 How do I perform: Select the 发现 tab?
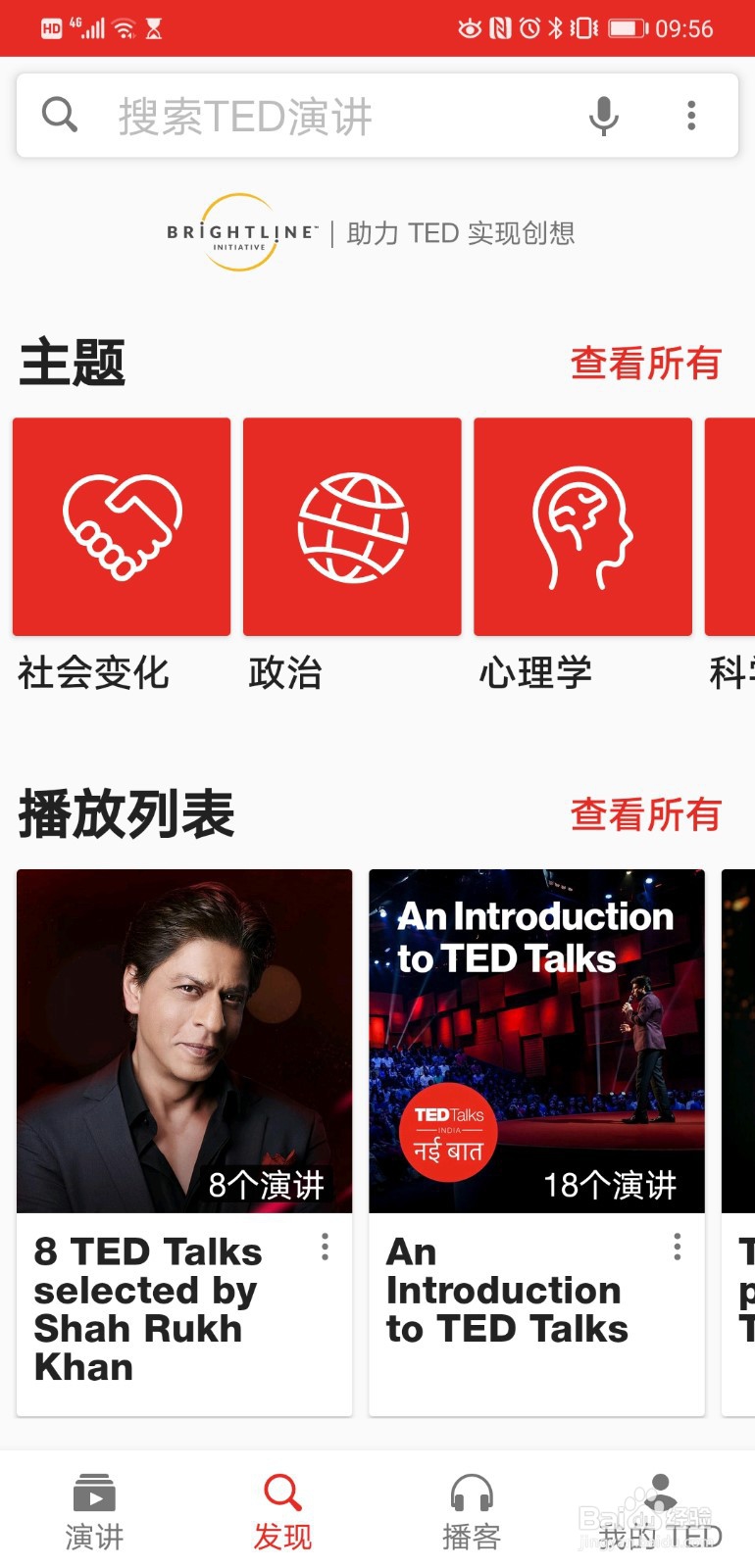282,1512
